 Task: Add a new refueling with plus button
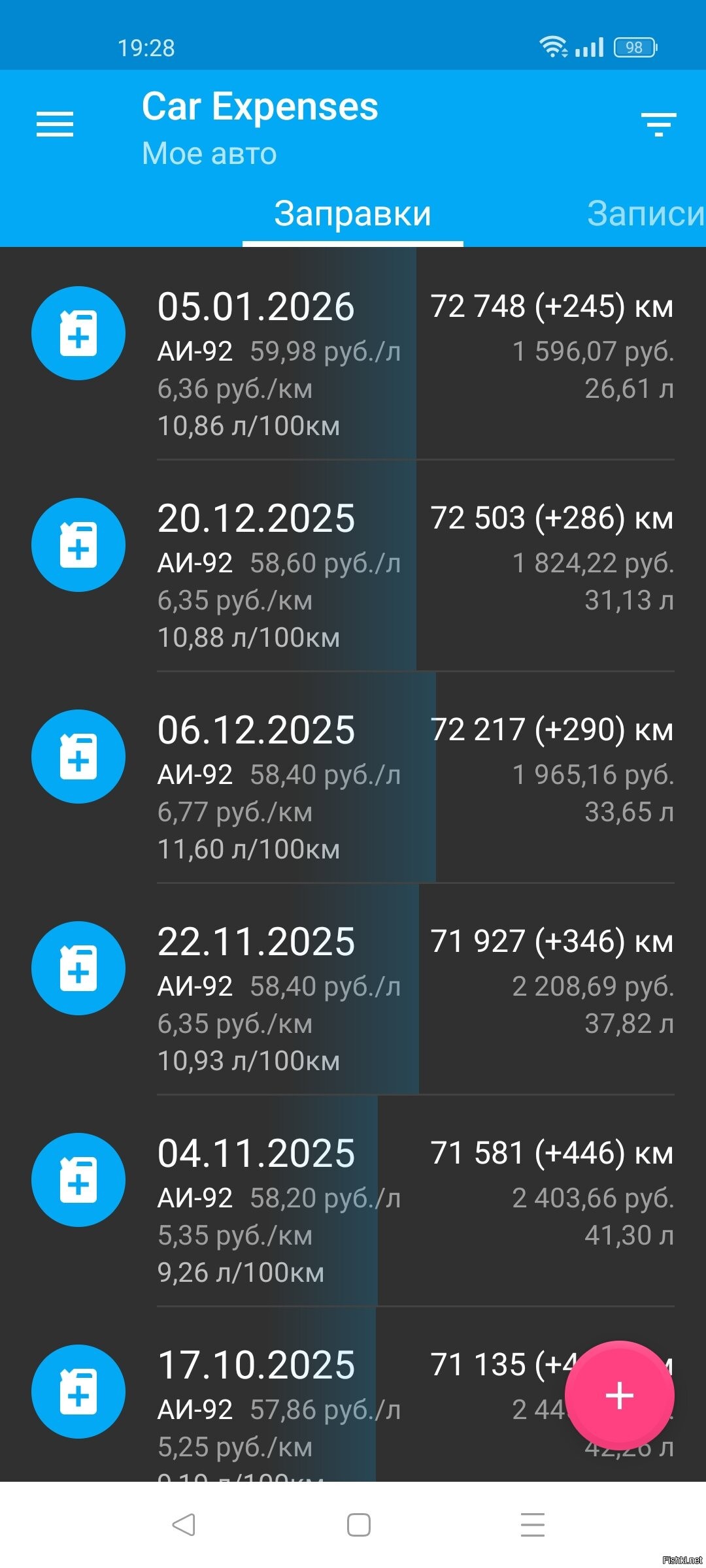pos(619,1395)
